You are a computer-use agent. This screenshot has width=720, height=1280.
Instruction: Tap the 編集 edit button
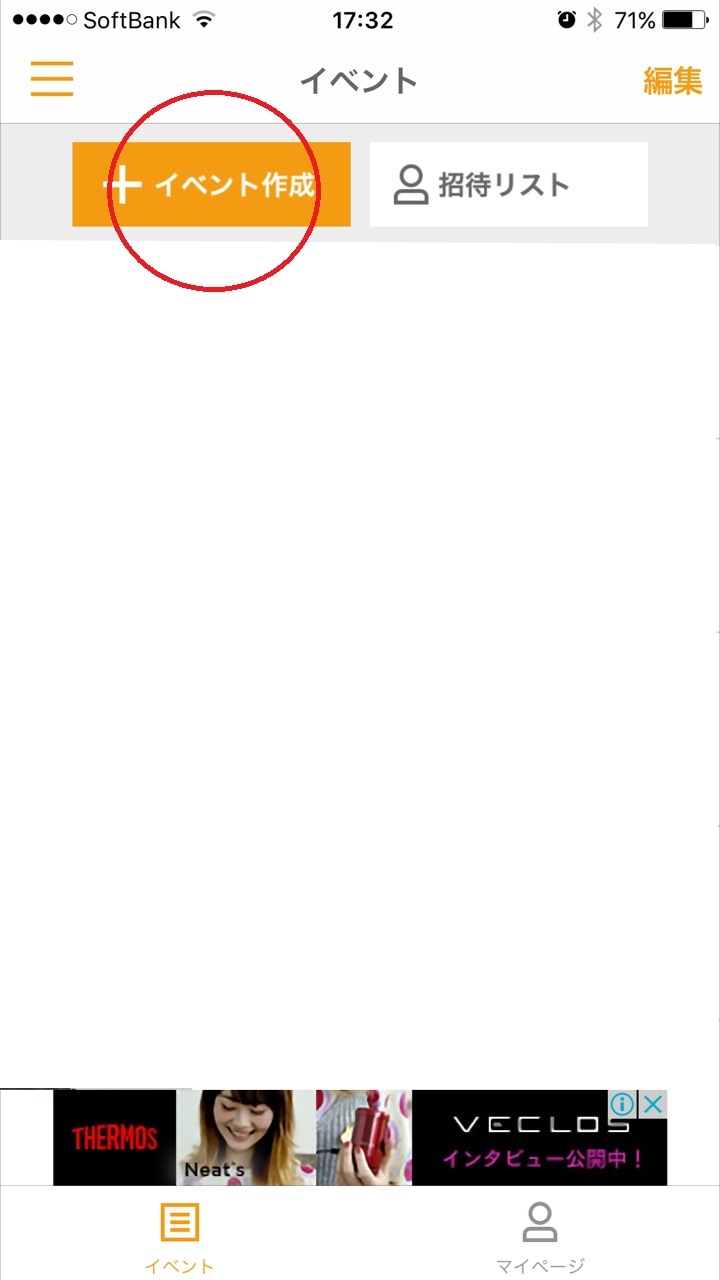click(x=673, y=81)
